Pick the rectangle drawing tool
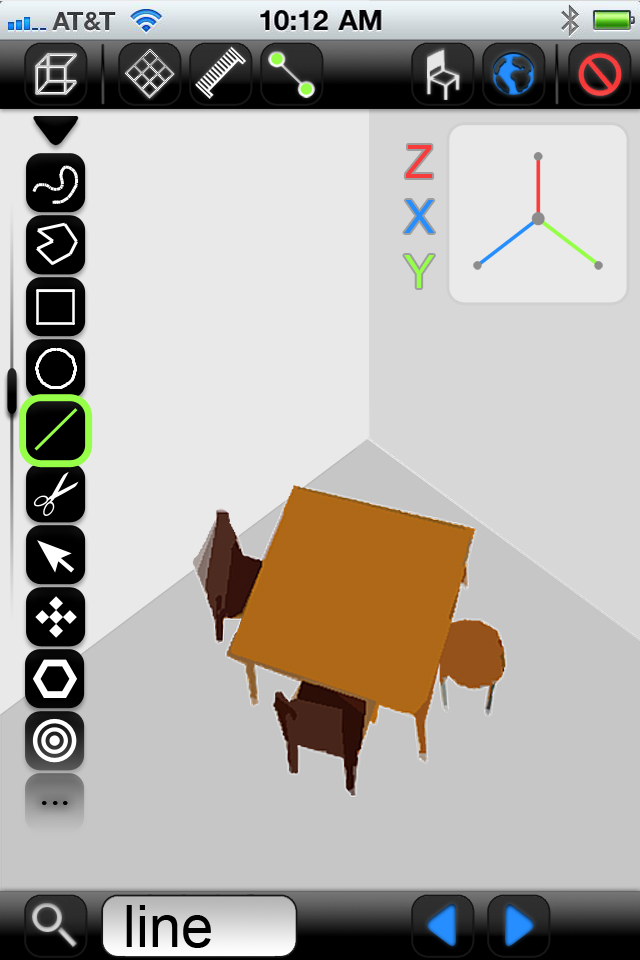 [x=55, y=307]
